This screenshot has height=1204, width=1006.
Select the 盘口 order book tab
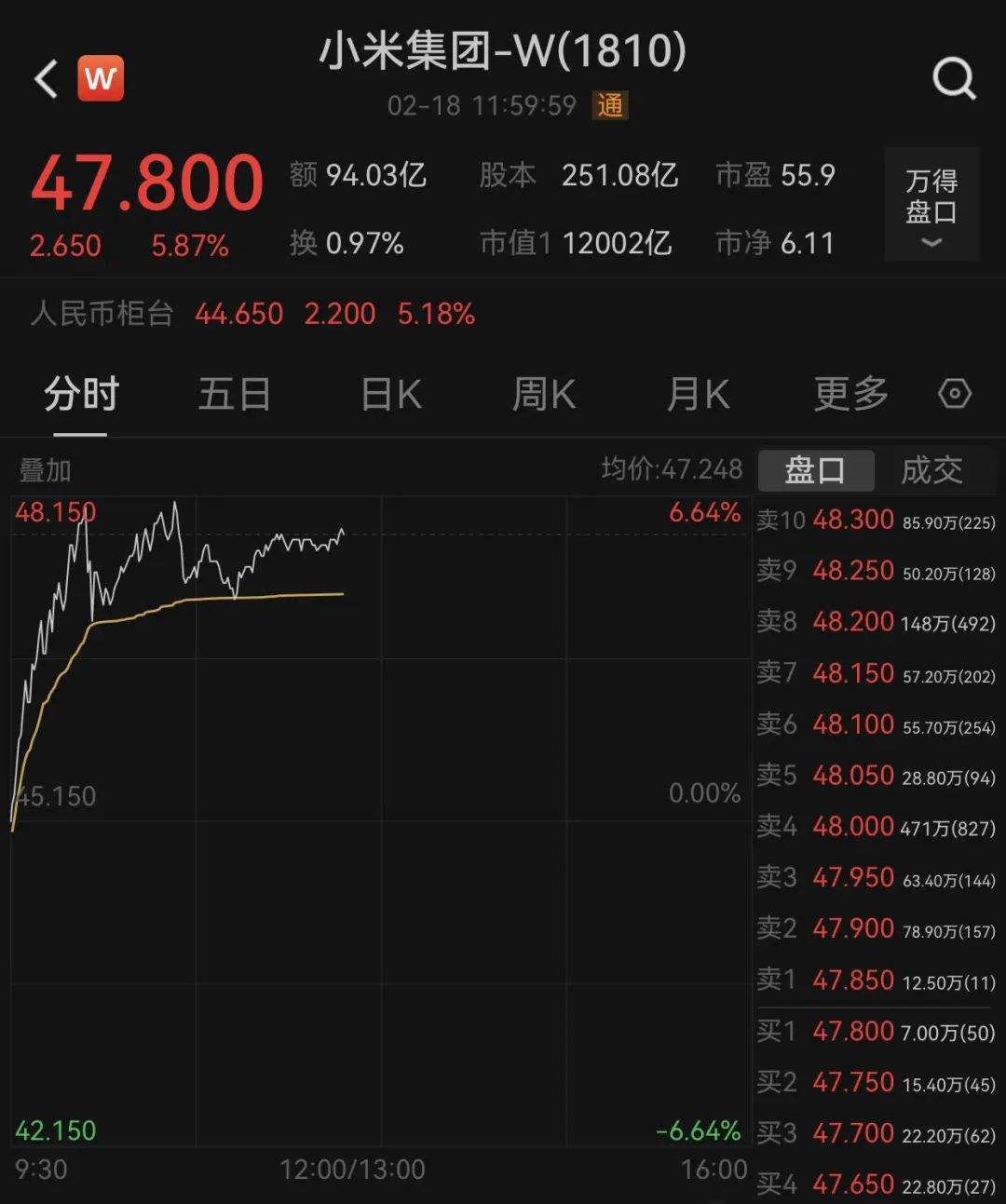point(816,470)
